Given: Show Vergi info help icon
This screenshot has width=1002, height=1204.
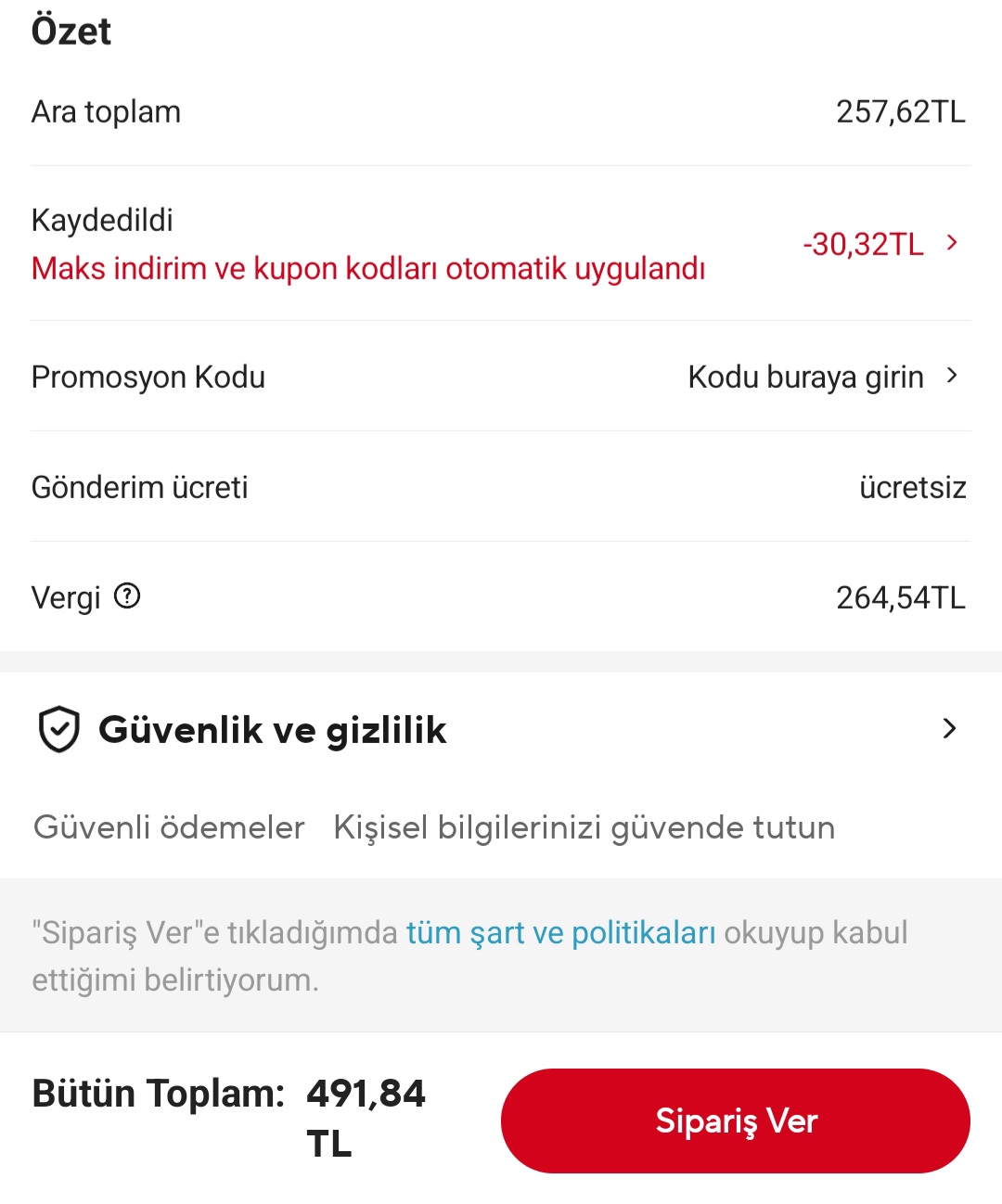Looking at the screenshot, I should (127, 596).
